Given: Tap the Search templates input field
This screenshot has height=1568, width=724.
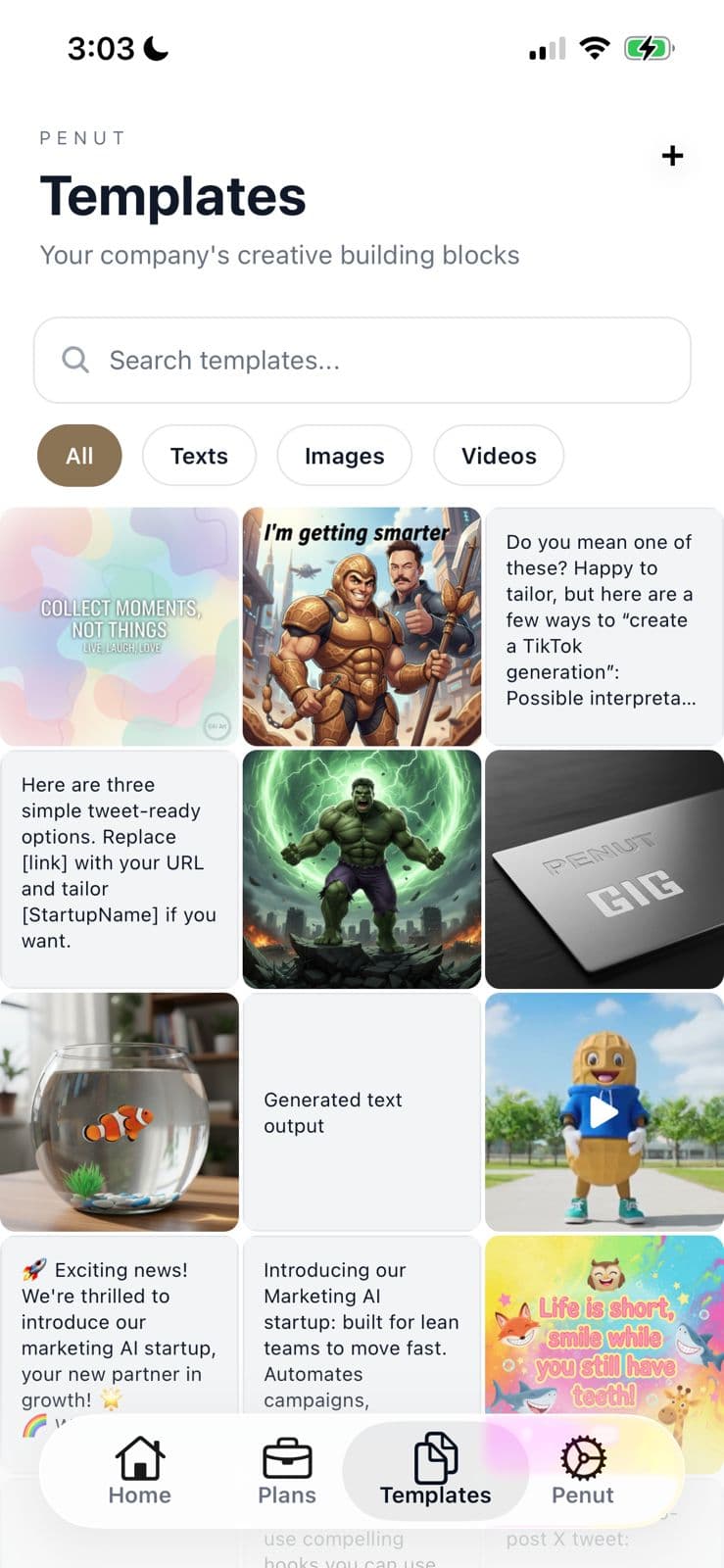Looking at the screenshot, I should [362, 361].
